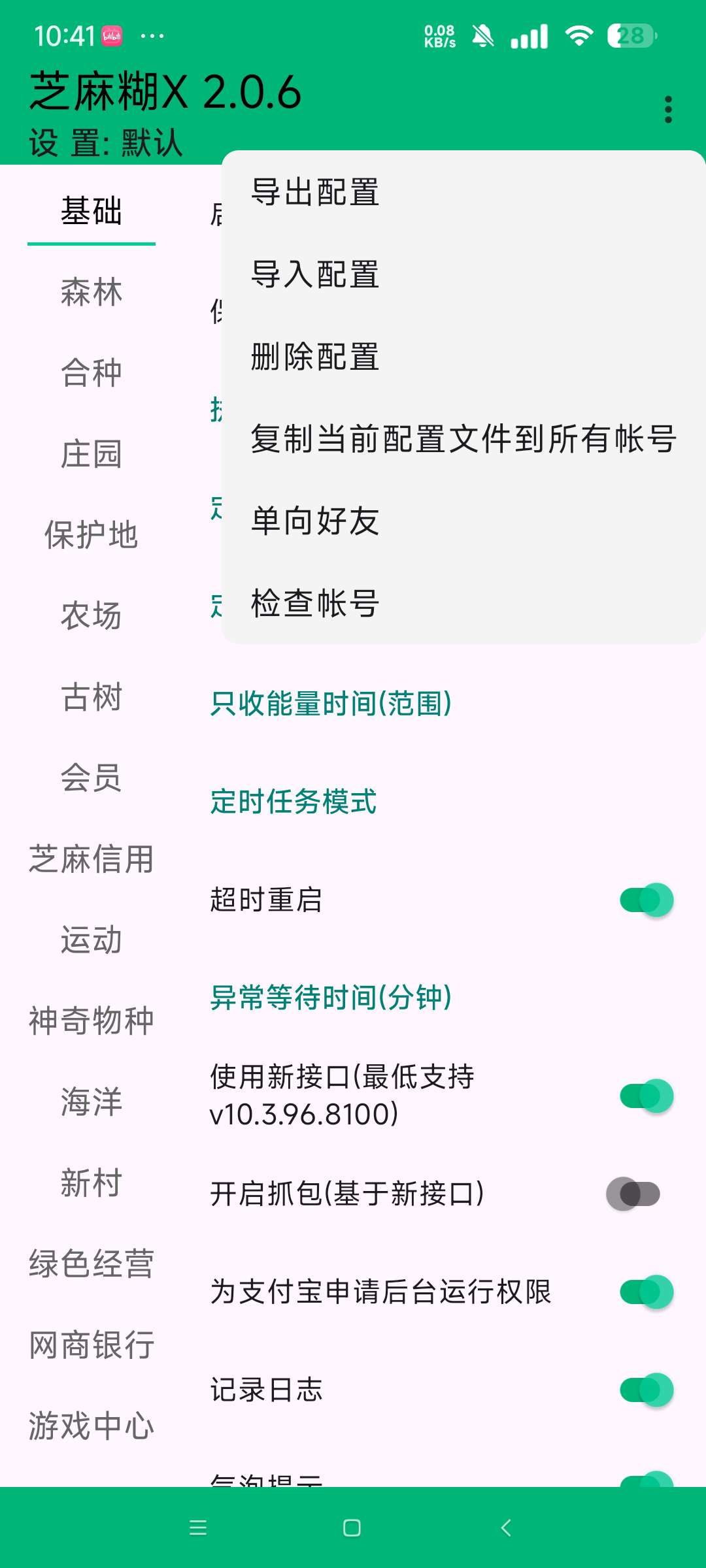
Task: Switch to 芝麻信用 settings
Action: [x=92, y=859]
